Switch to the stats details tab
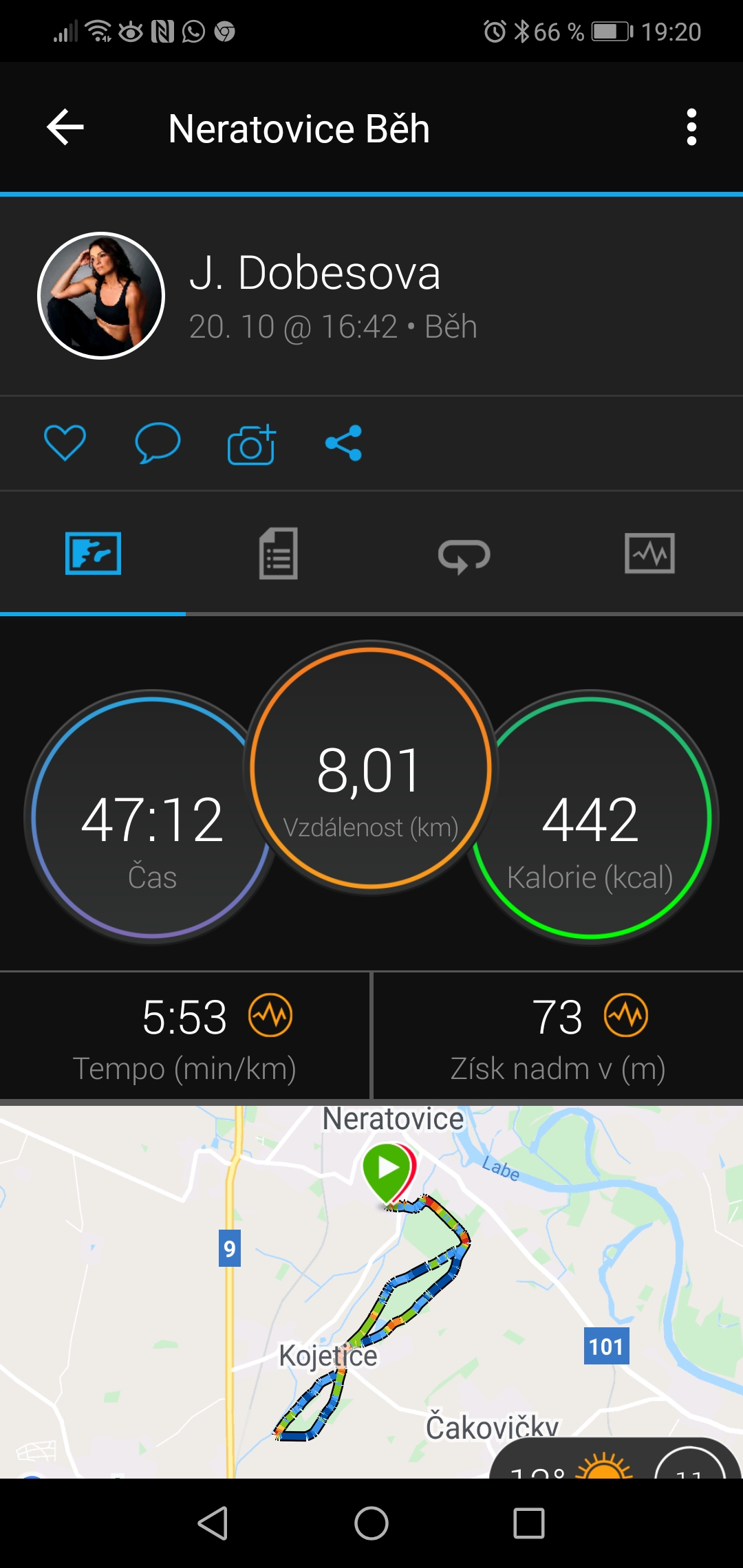This screenshot has width=743, height=1568. (x=279, y=554)
